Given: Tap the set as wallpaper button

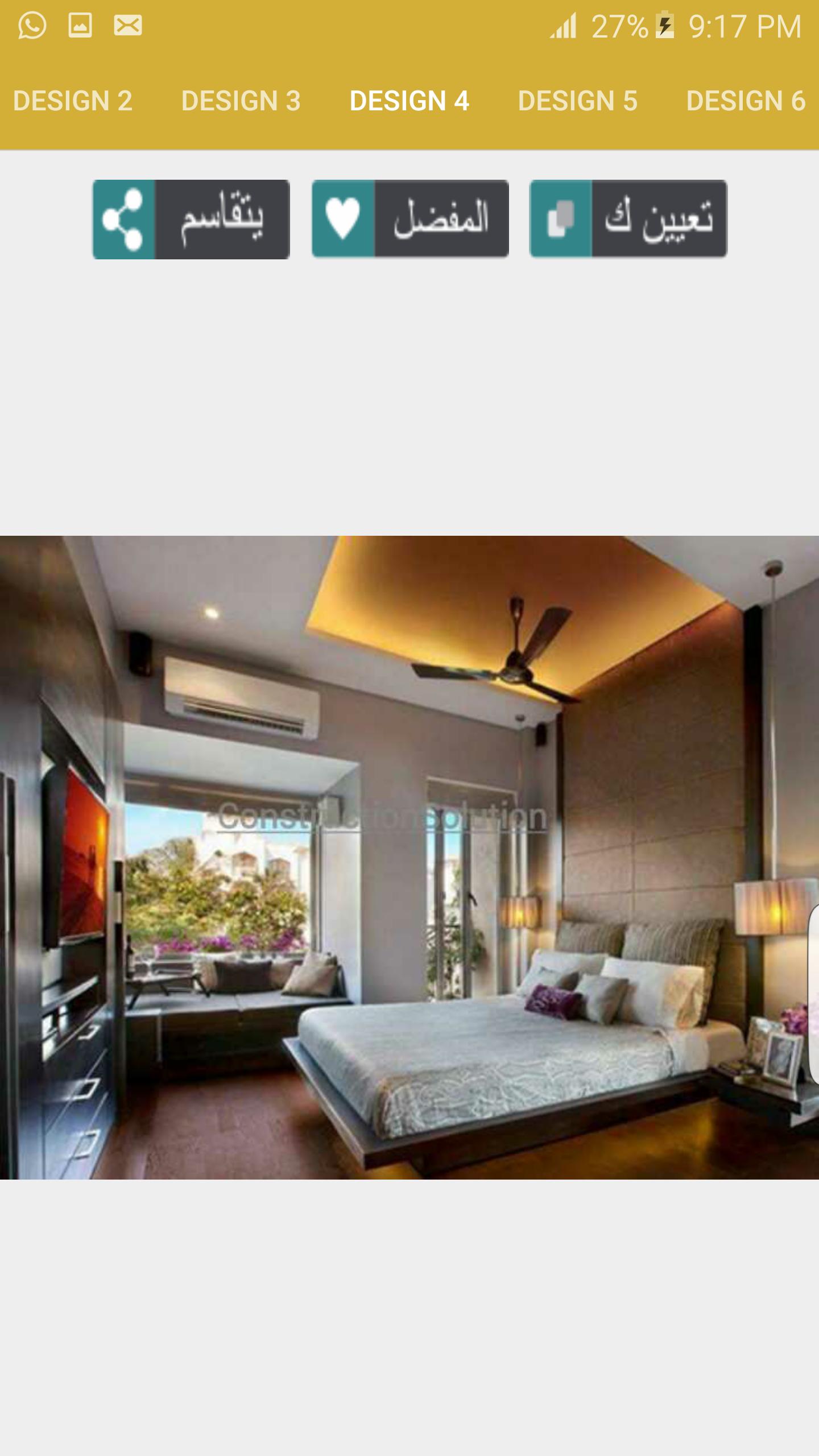Looking at the screenshot, I should pos(628,220).
